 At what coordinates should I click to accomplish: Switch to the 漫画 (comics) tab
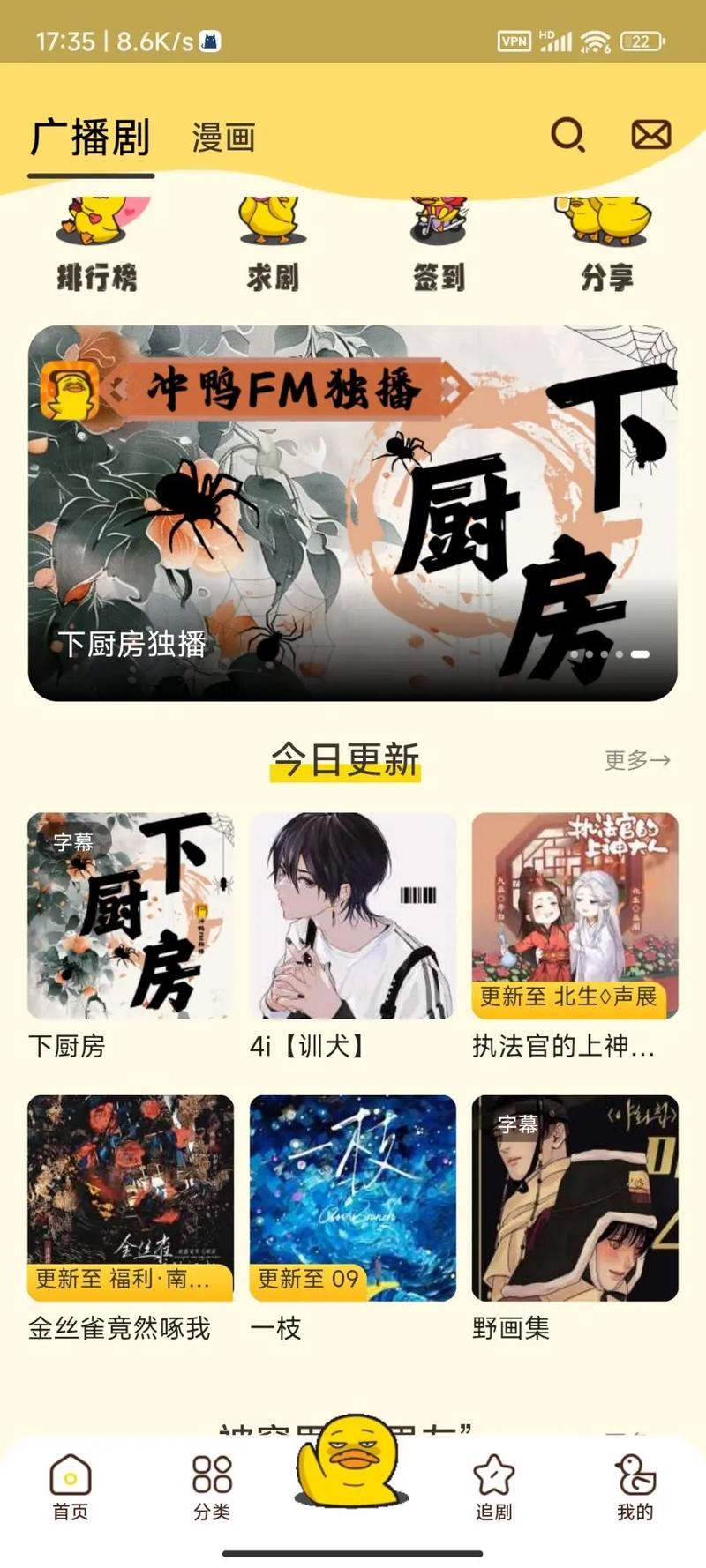click(x=223, y=138)
